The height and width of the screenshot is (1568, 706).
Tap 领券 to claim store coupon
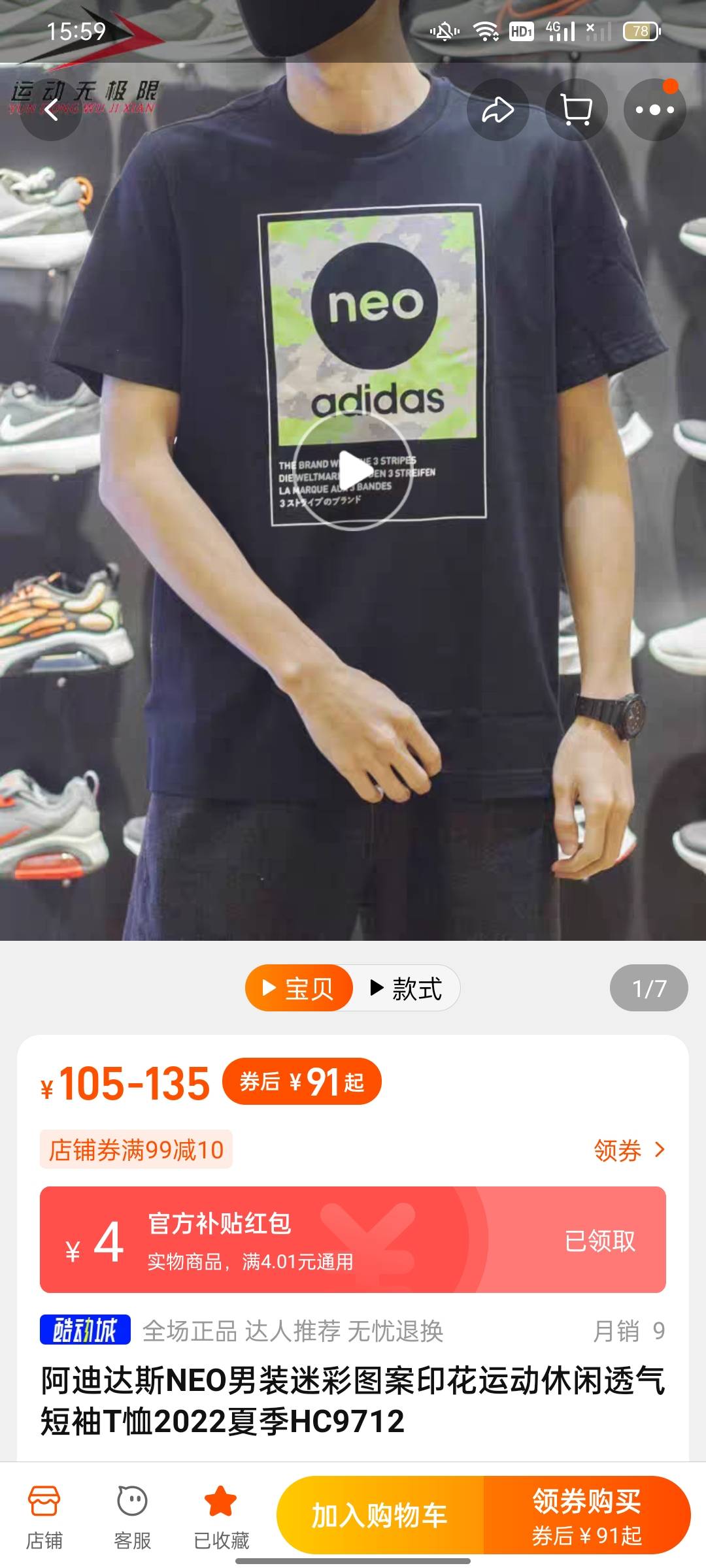pyautogui.click(x=628, y=1150)
